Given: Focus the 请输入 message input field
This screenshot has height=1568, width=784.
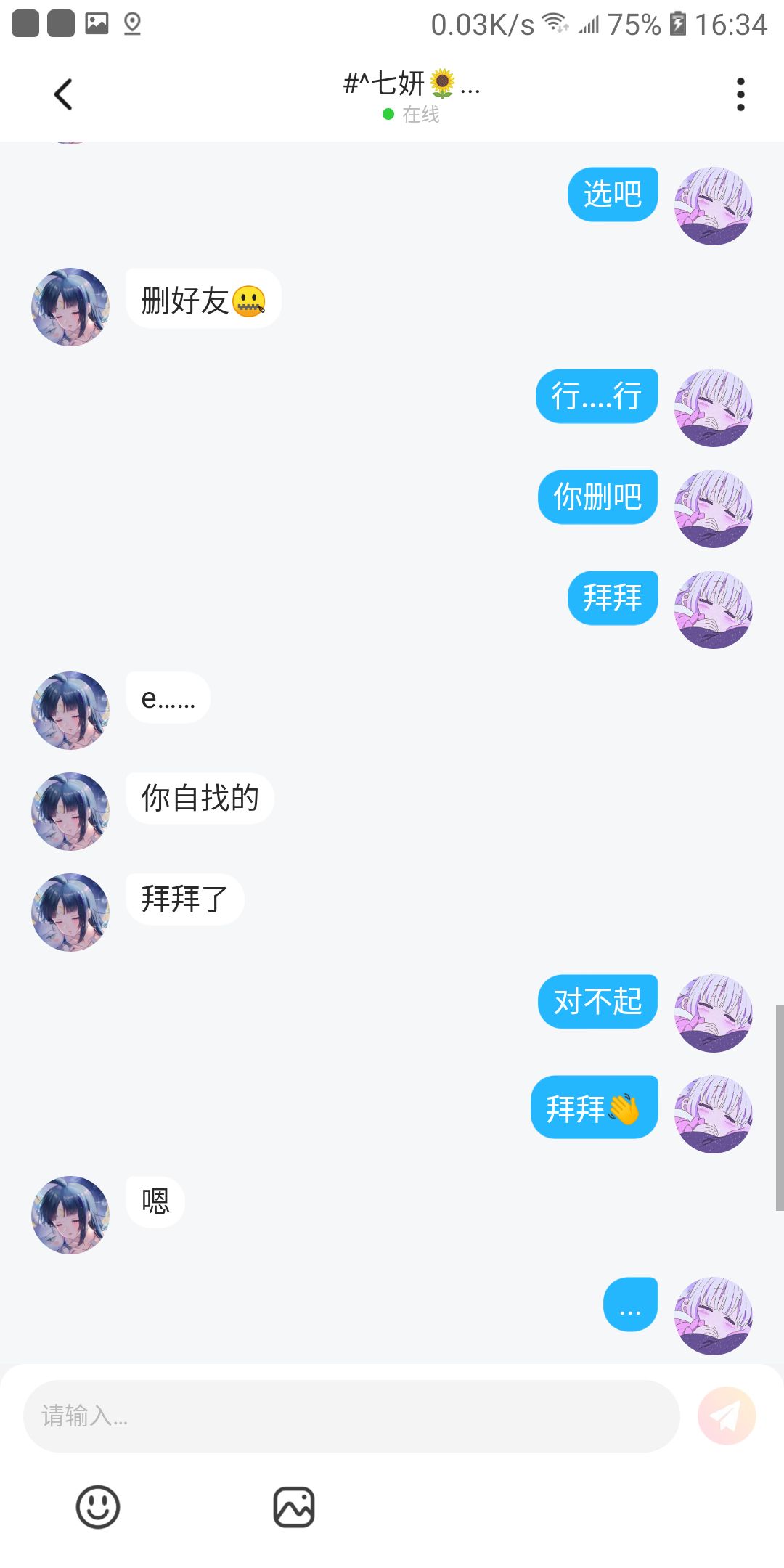Looking at the screenshot, I should pyautogui.click(x=351, y=1416).
